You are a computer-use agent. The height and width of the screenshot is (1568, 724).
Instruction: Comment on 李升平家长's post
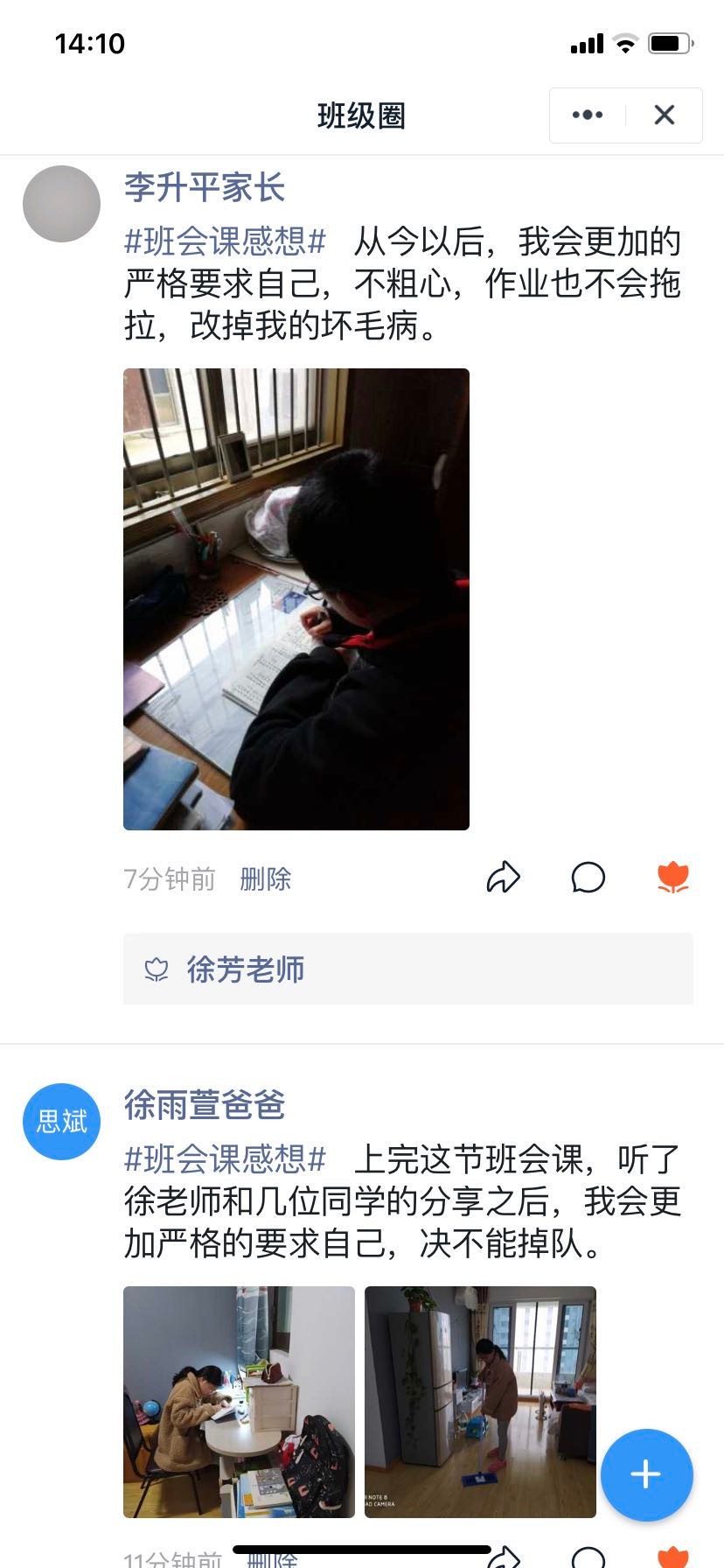click(x=588, y=878)
